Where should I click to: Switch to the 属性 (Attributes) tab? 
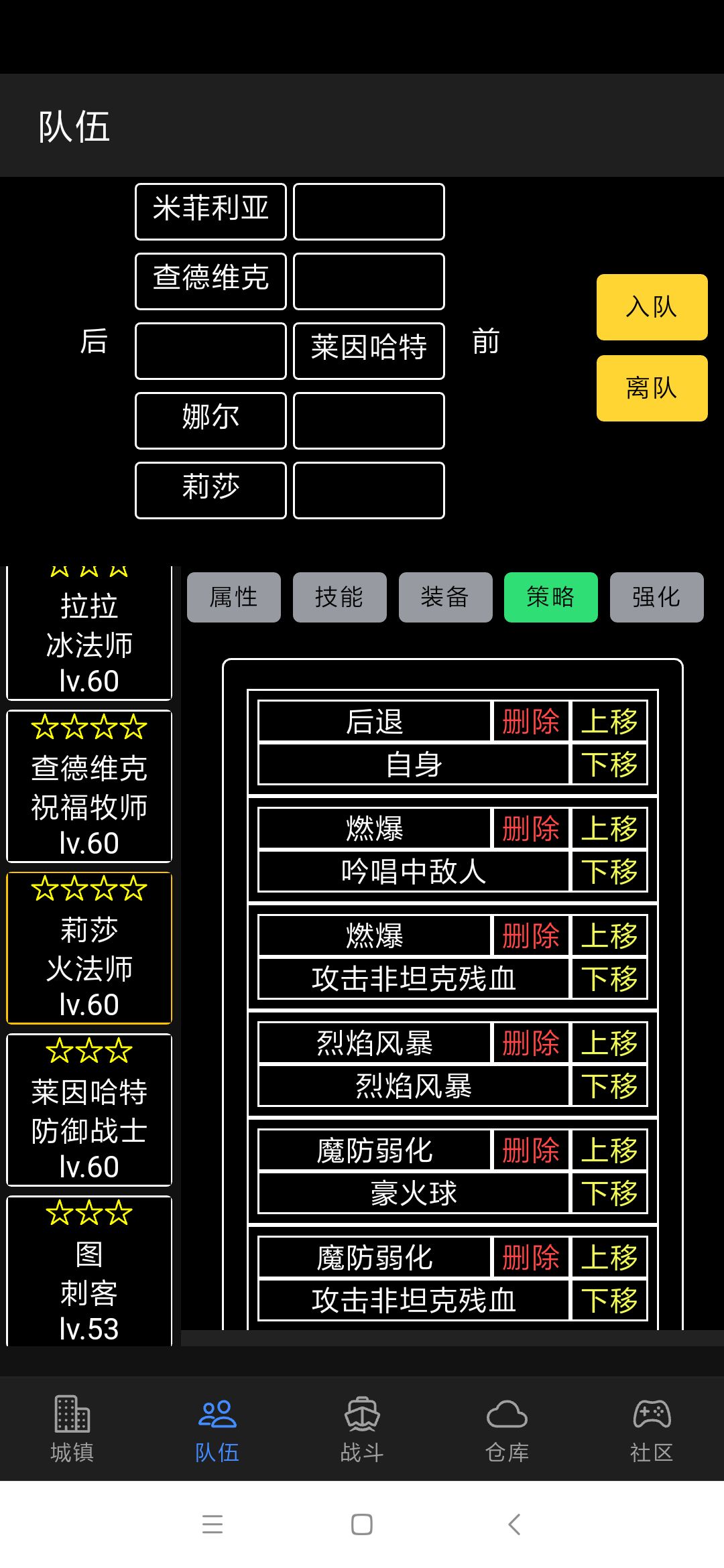(x=233, y=597)
